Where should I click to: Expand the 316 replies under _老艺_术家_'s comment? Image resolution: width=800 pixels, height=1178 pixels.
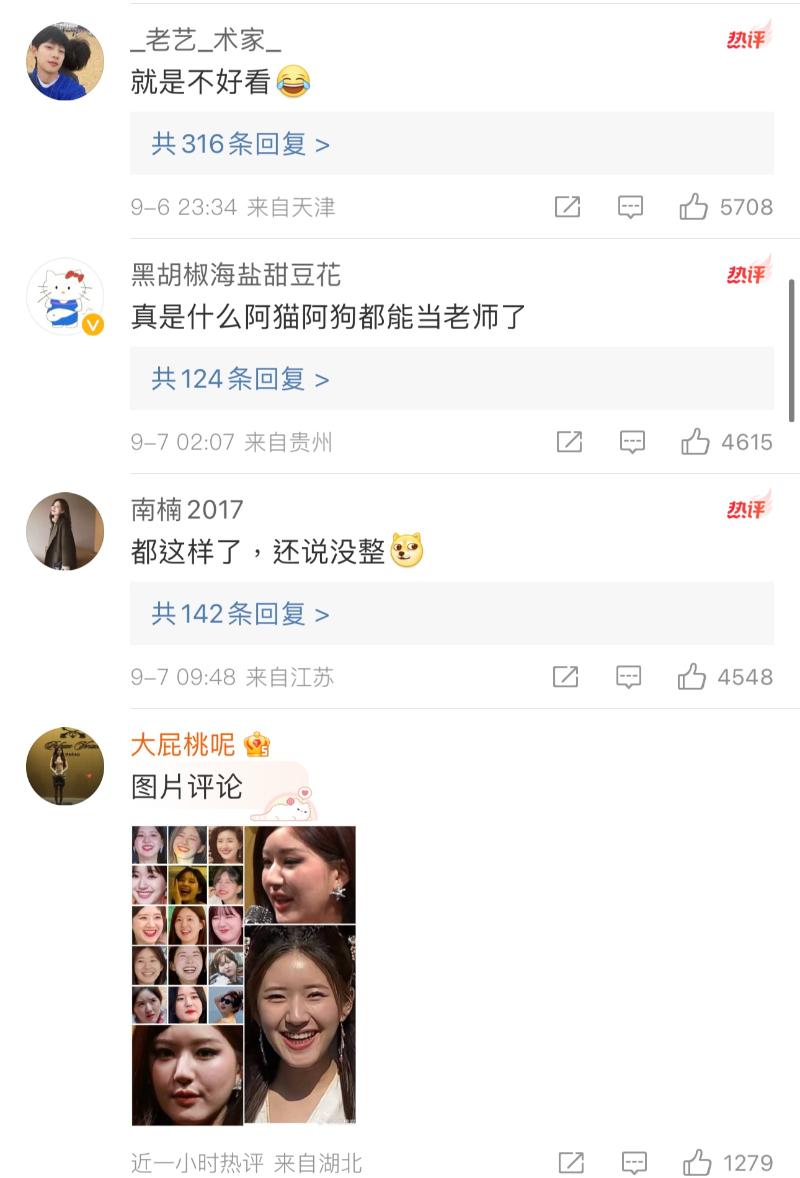click(x=240, y=144)
